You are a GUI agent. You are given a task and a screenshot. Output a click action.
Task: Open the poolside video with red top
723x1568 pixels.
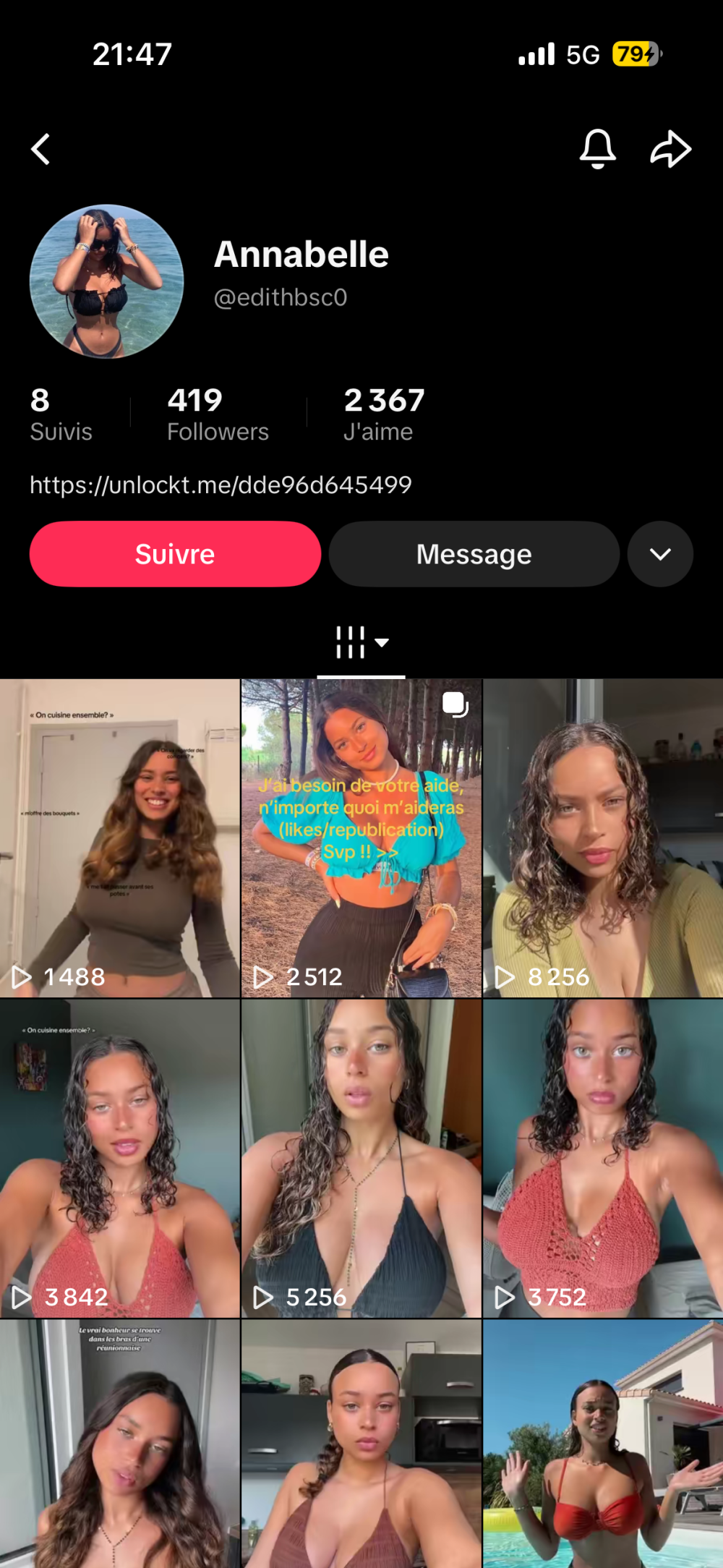coord(603,1444)
